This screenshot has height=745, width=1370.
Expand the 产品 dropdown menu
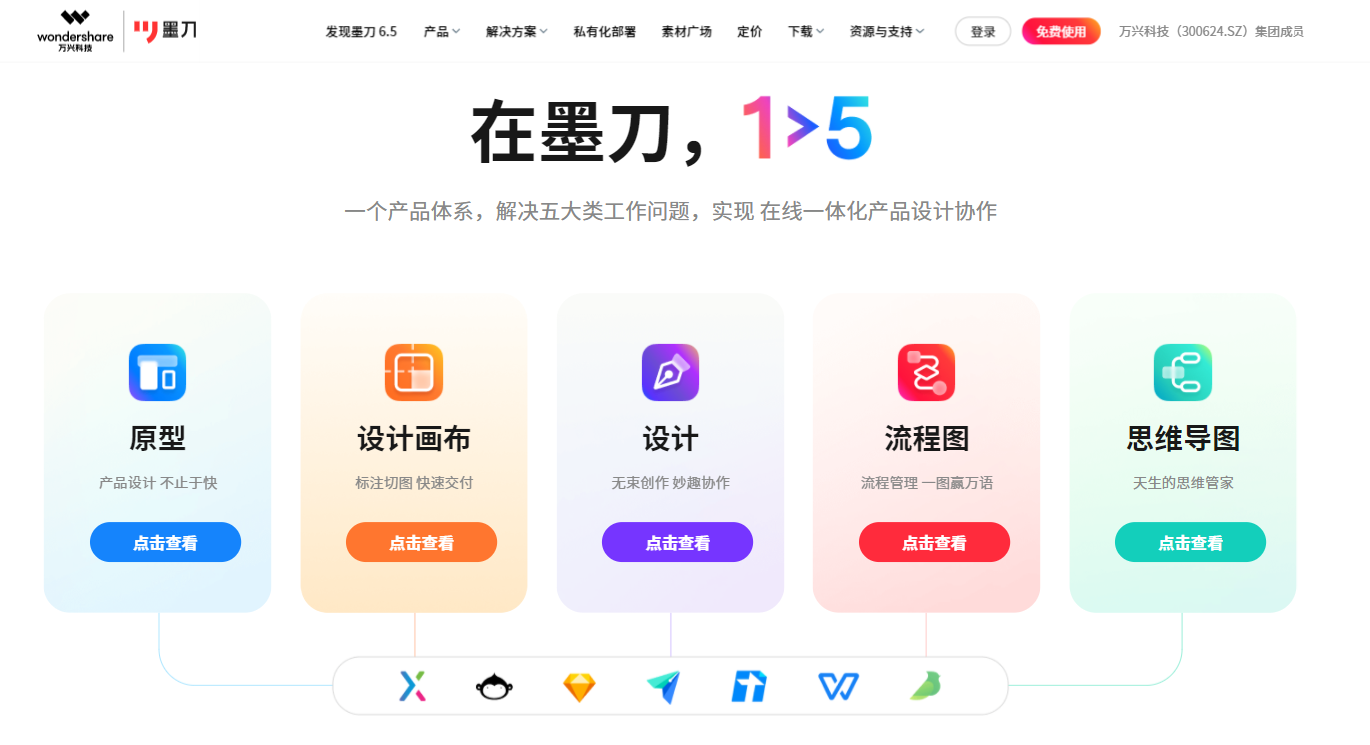tap(441, 31)
